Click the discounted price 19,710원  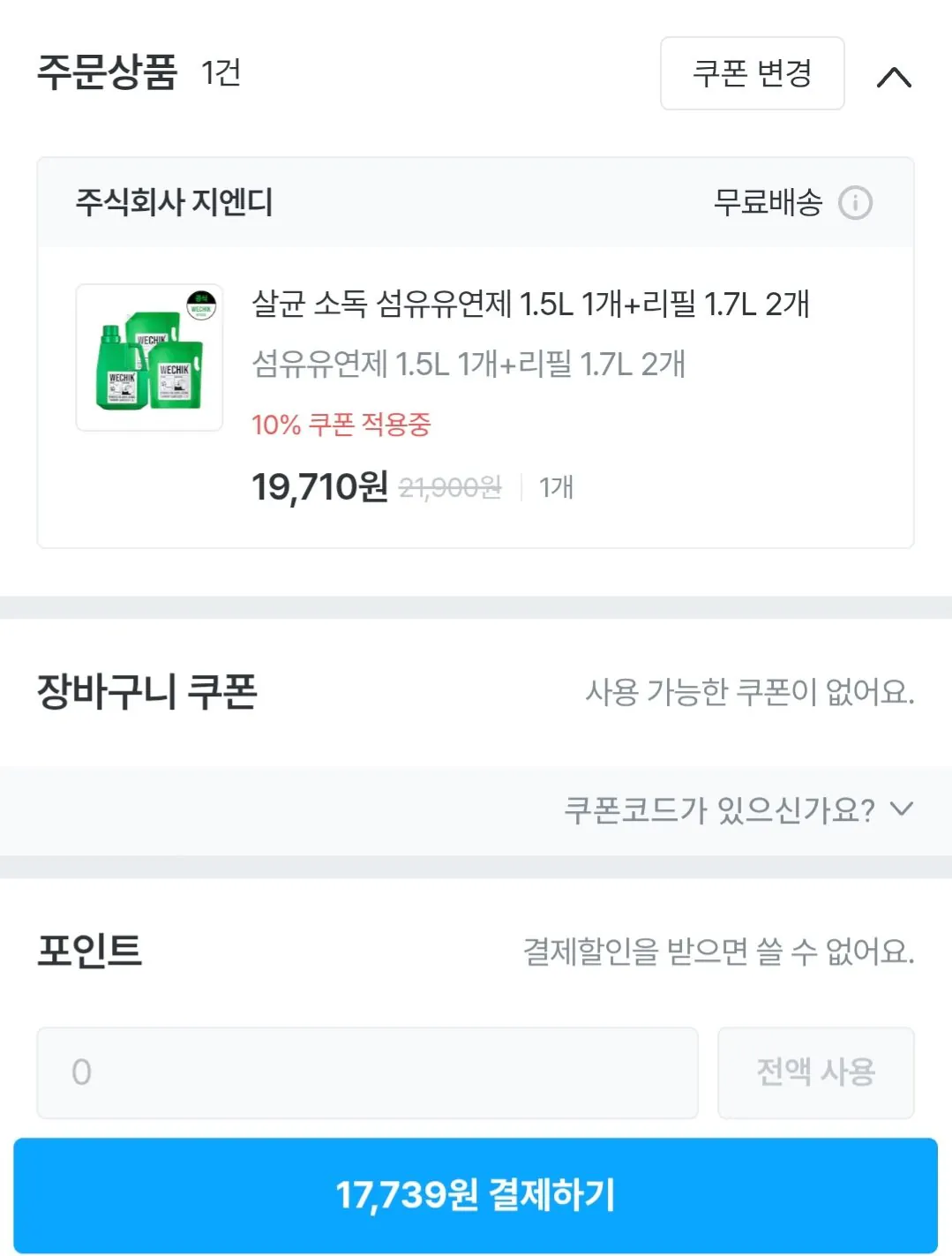[321, 485]
